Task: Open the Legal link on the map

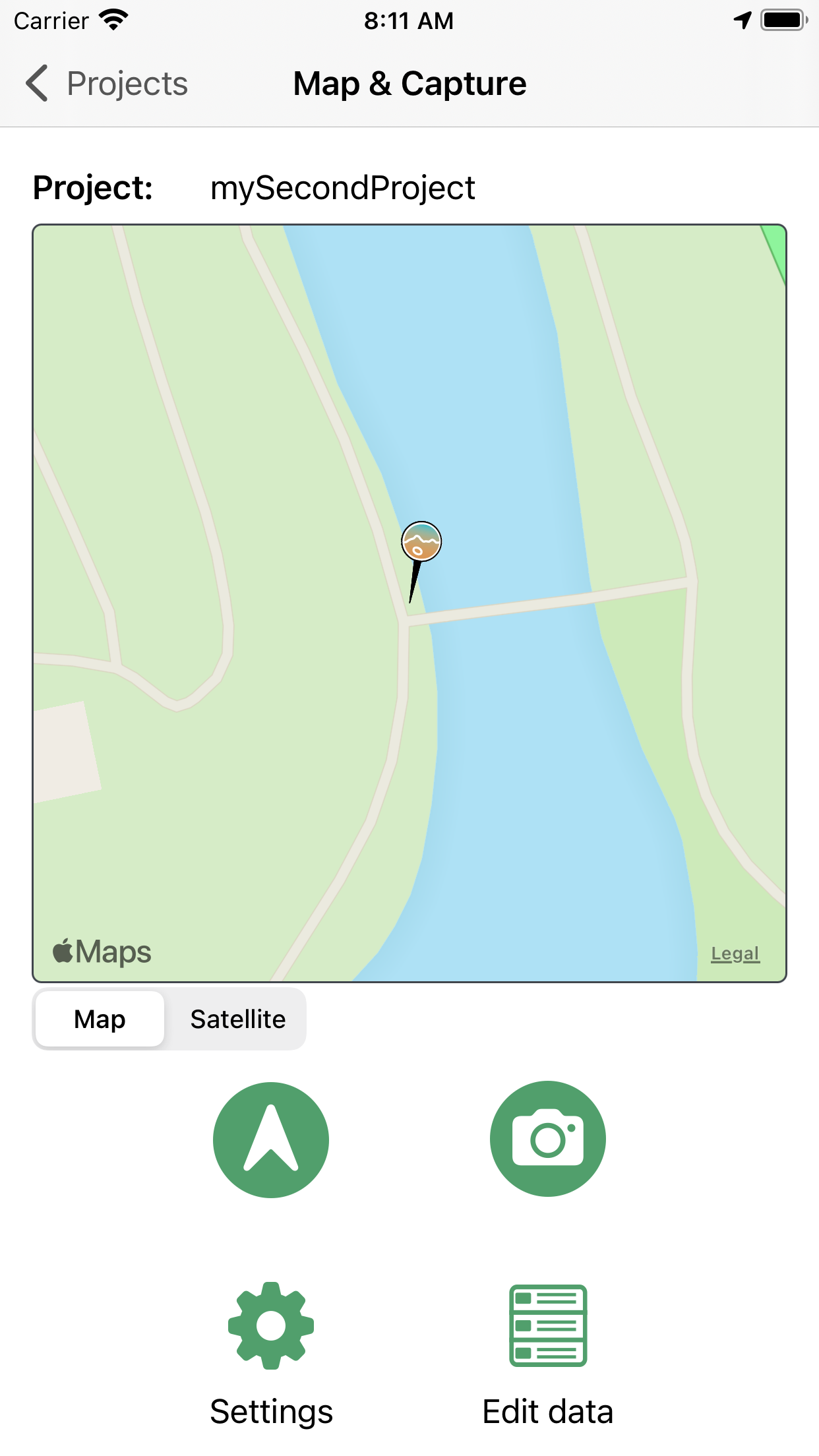Action: [x=735, y=954]
